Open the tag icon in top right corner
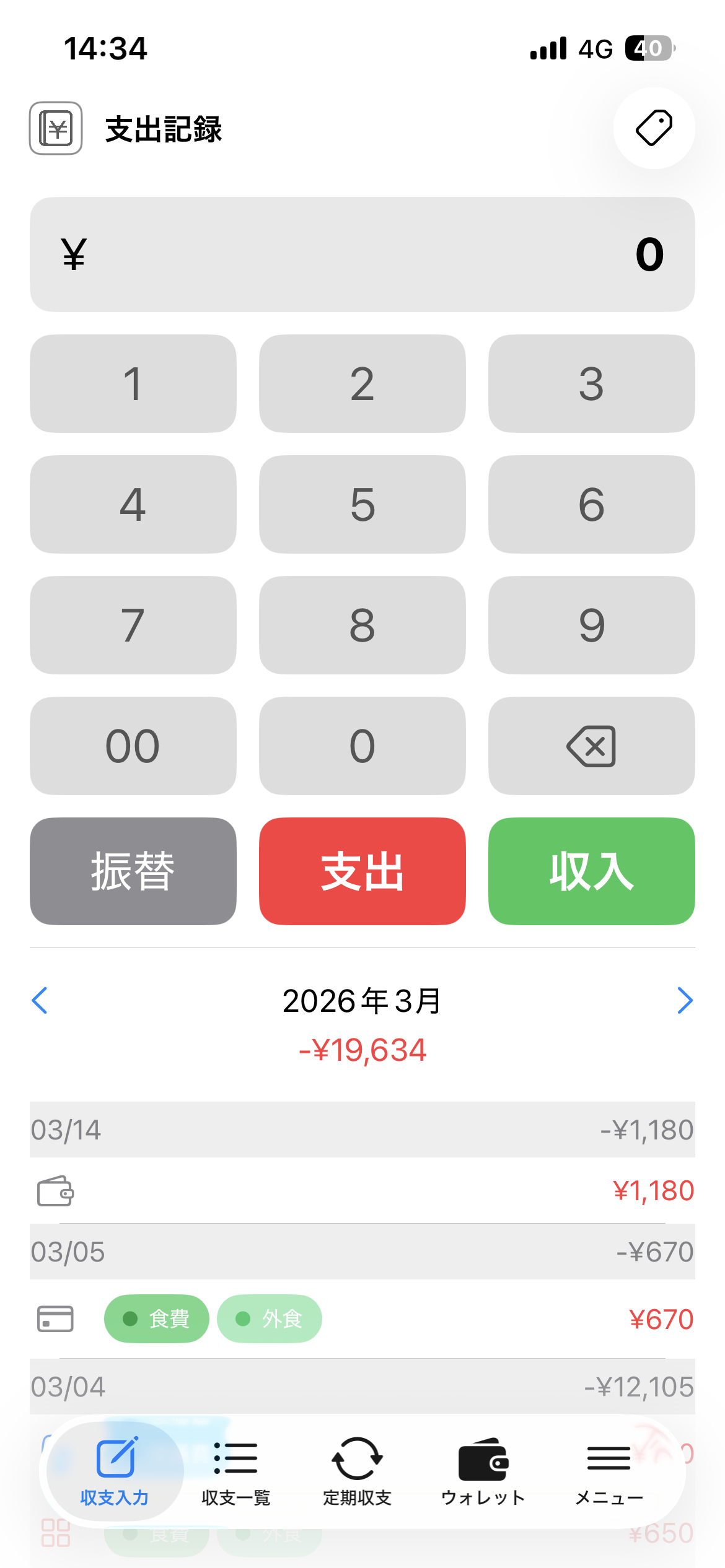 coord(654,128)
